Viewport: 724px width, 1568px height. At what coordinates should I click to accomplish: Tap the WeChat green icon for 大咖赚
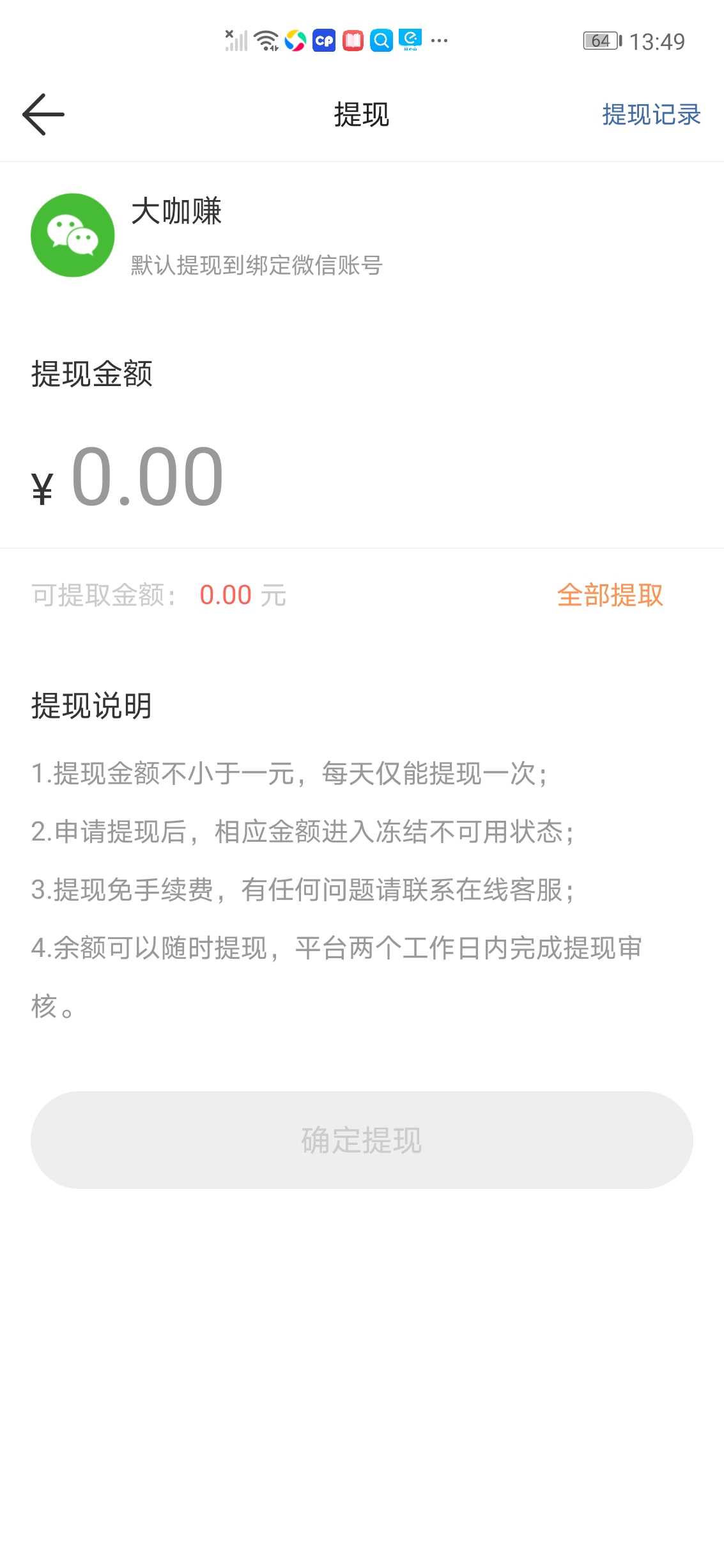click(x=72, y=235)
